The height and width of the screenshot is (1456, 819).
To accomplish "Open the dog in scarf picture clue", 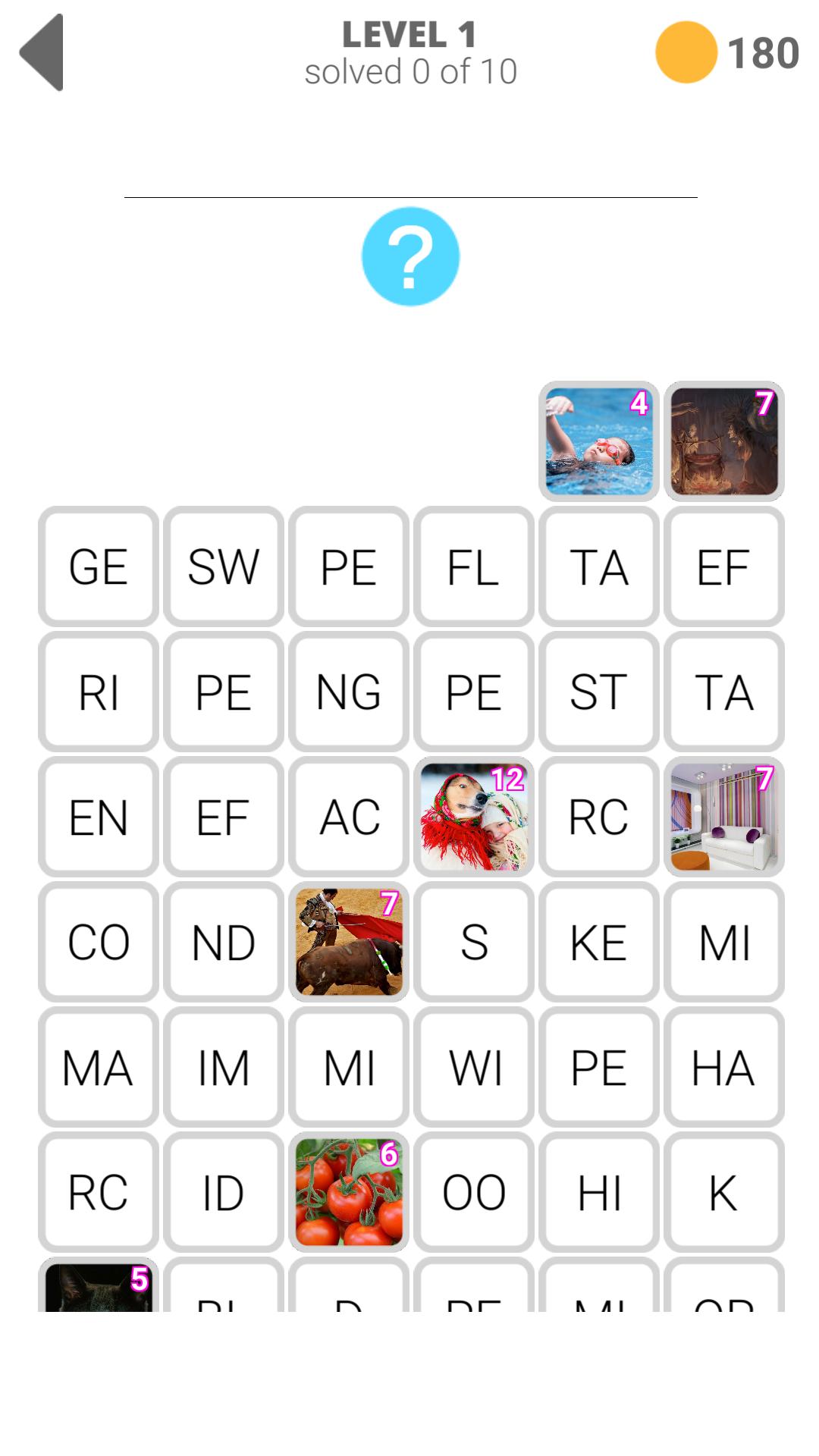I will click(x=474, y=817).
